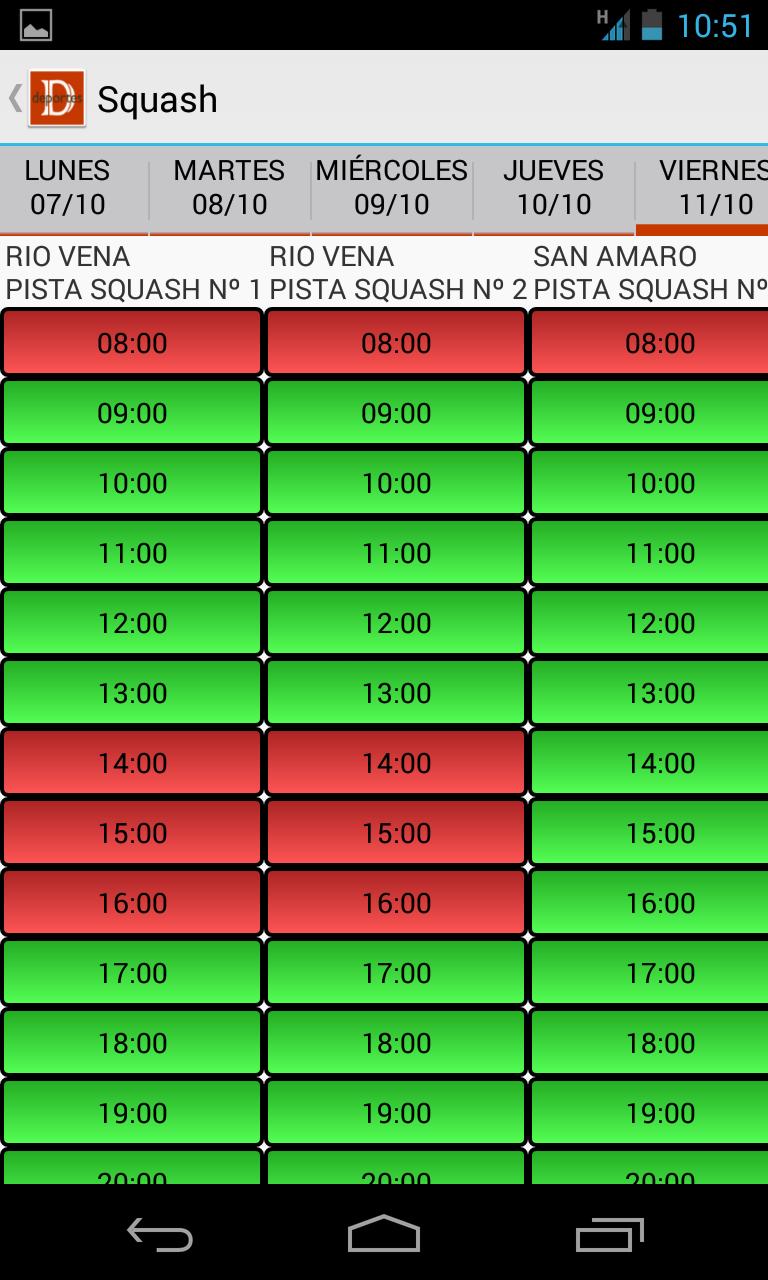The height and width of the screenshot is (1280, 768).
Task: Choose the 10:00 slot on Pista Squash Nº 2
Action: 396,483
